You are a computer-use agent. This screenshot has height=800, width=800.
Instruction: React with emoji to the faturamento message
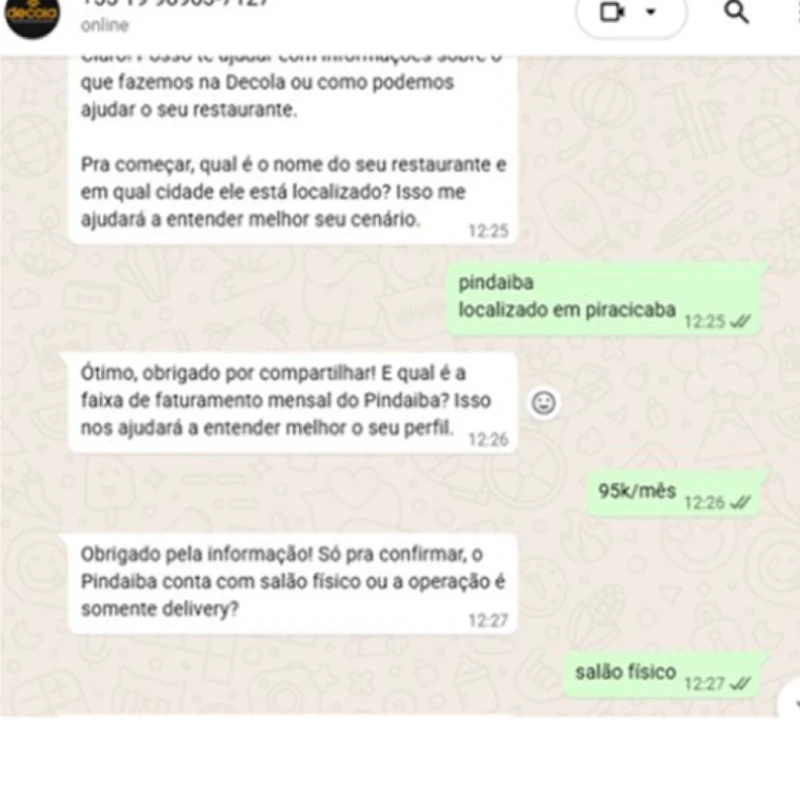pyautogui.click(x=544, y=402)
